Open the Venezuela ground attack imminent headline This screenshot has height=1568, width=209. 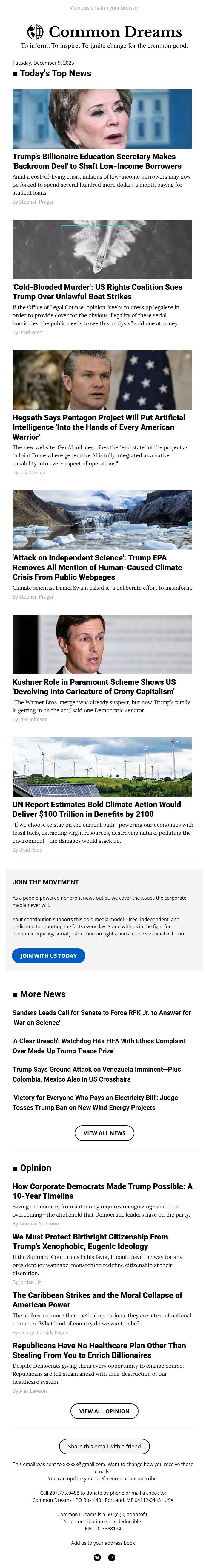click(x=96, y=1074)
